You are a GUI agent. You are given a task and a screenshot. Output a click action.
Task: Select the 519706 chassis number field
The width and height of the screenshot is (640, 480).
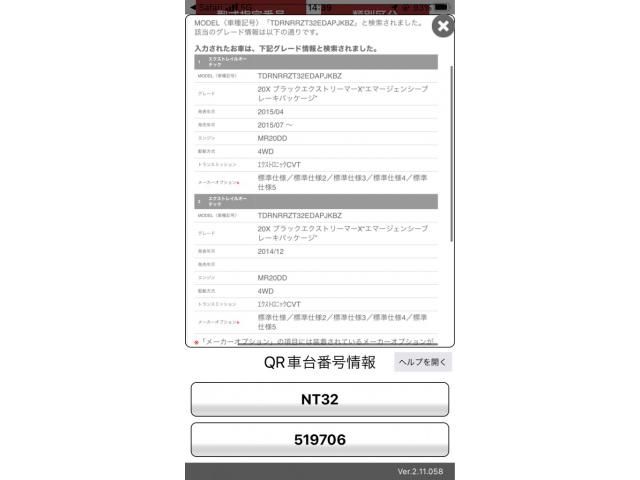point(320,439)
